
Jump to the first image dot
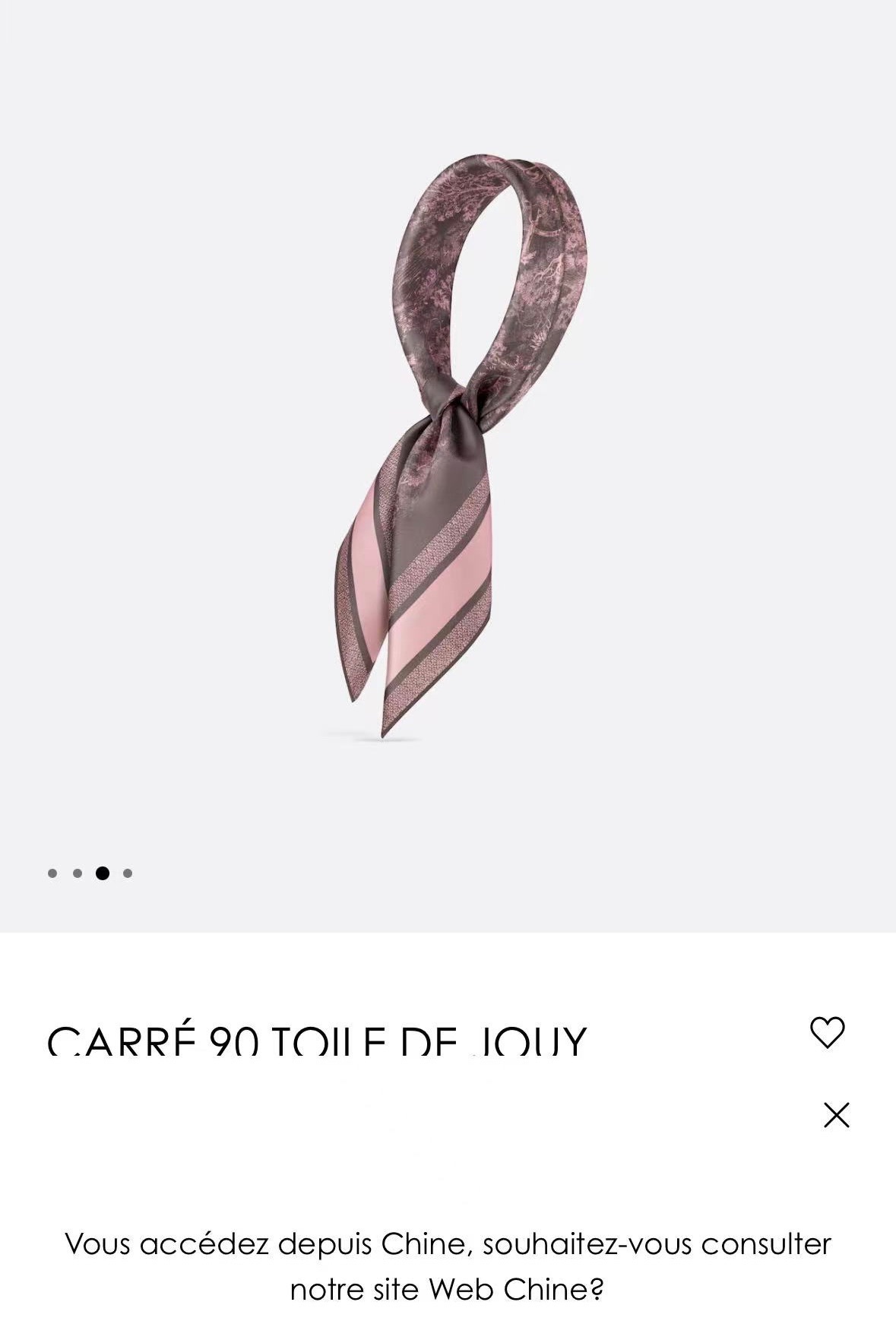(x=52, y=873)
